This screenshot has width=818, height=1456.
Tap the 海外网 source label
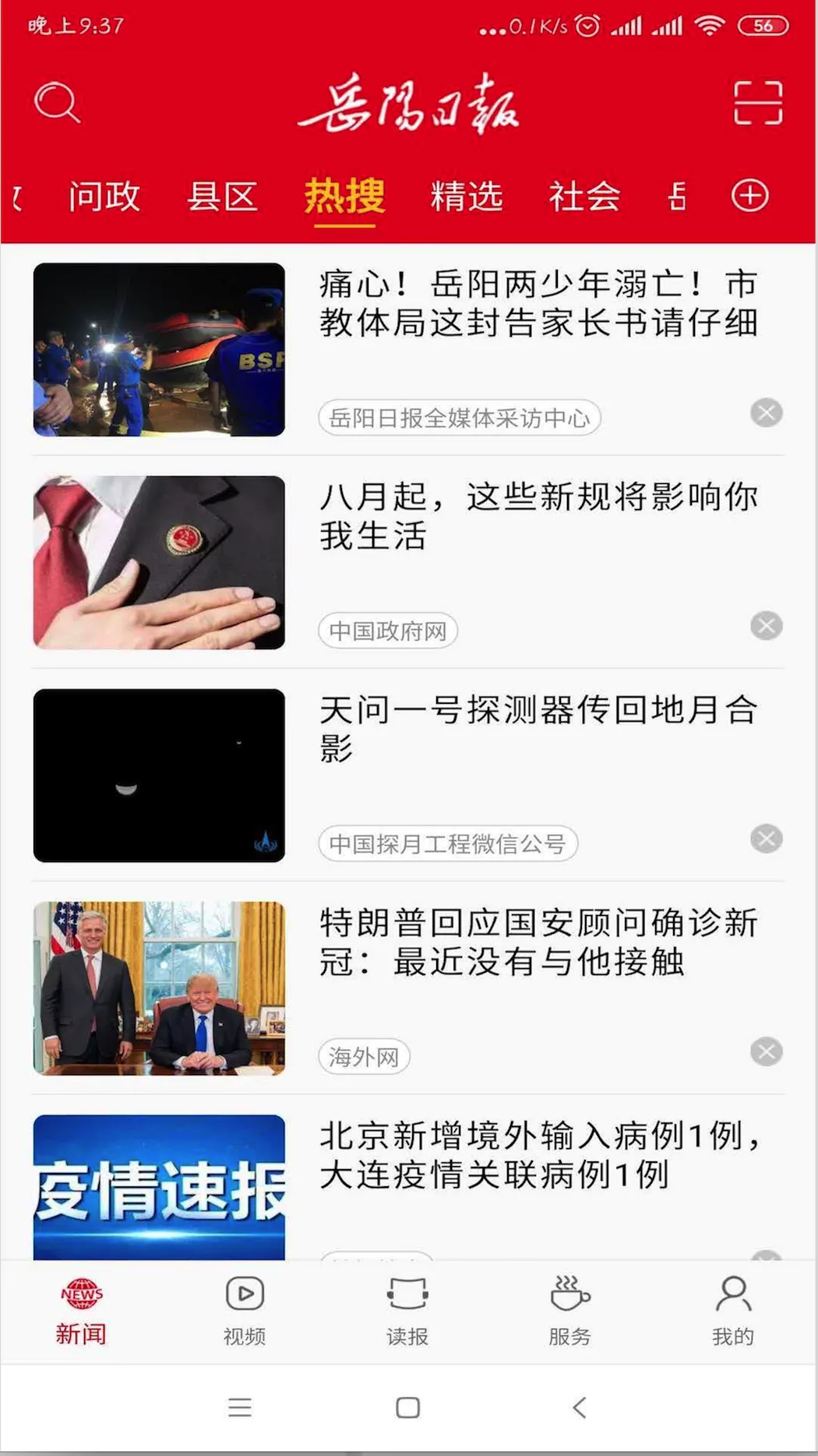[363, 1057]
